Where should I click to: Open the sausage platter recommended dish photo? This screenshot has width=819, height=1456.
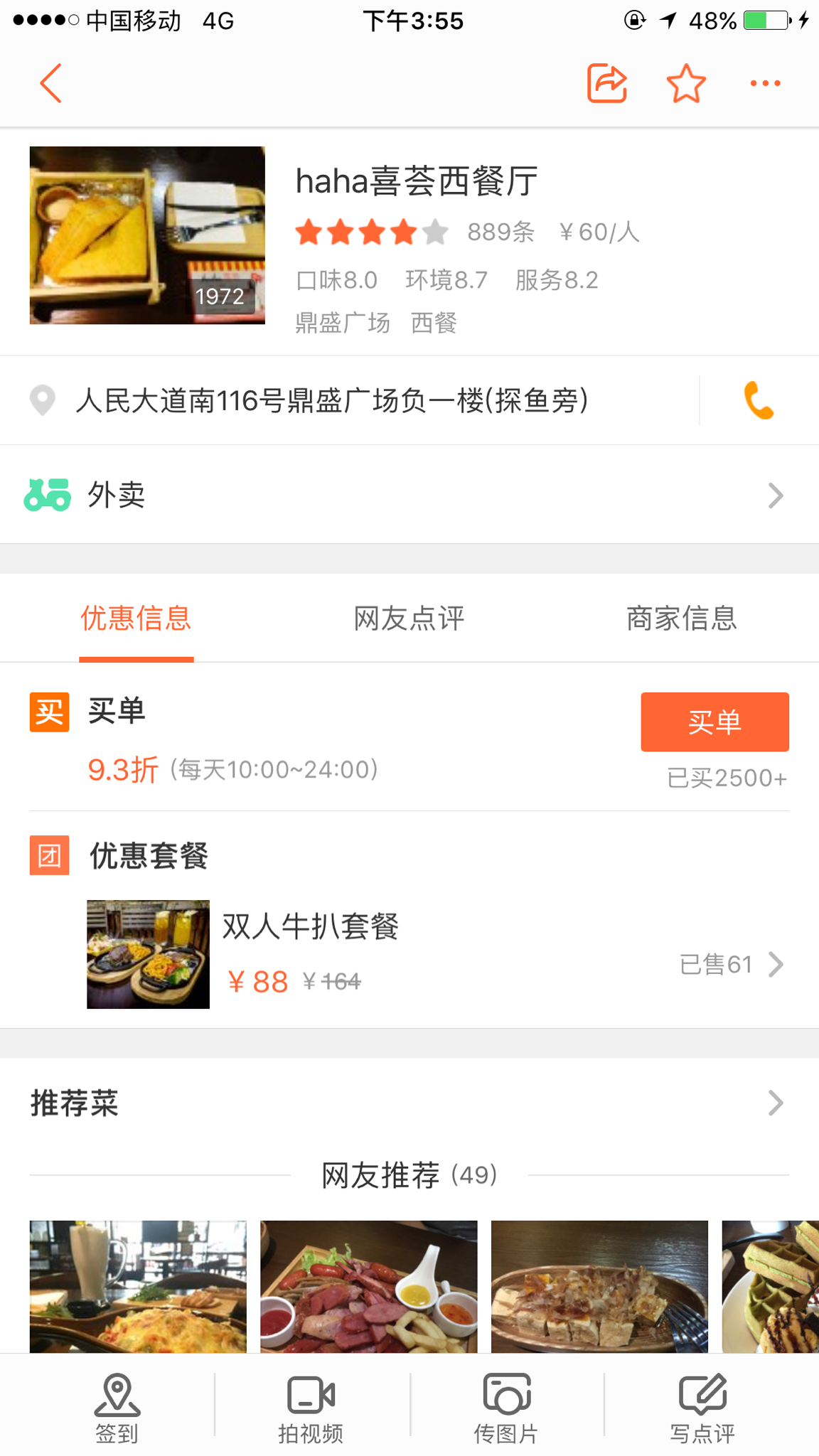coord(368,1287)
